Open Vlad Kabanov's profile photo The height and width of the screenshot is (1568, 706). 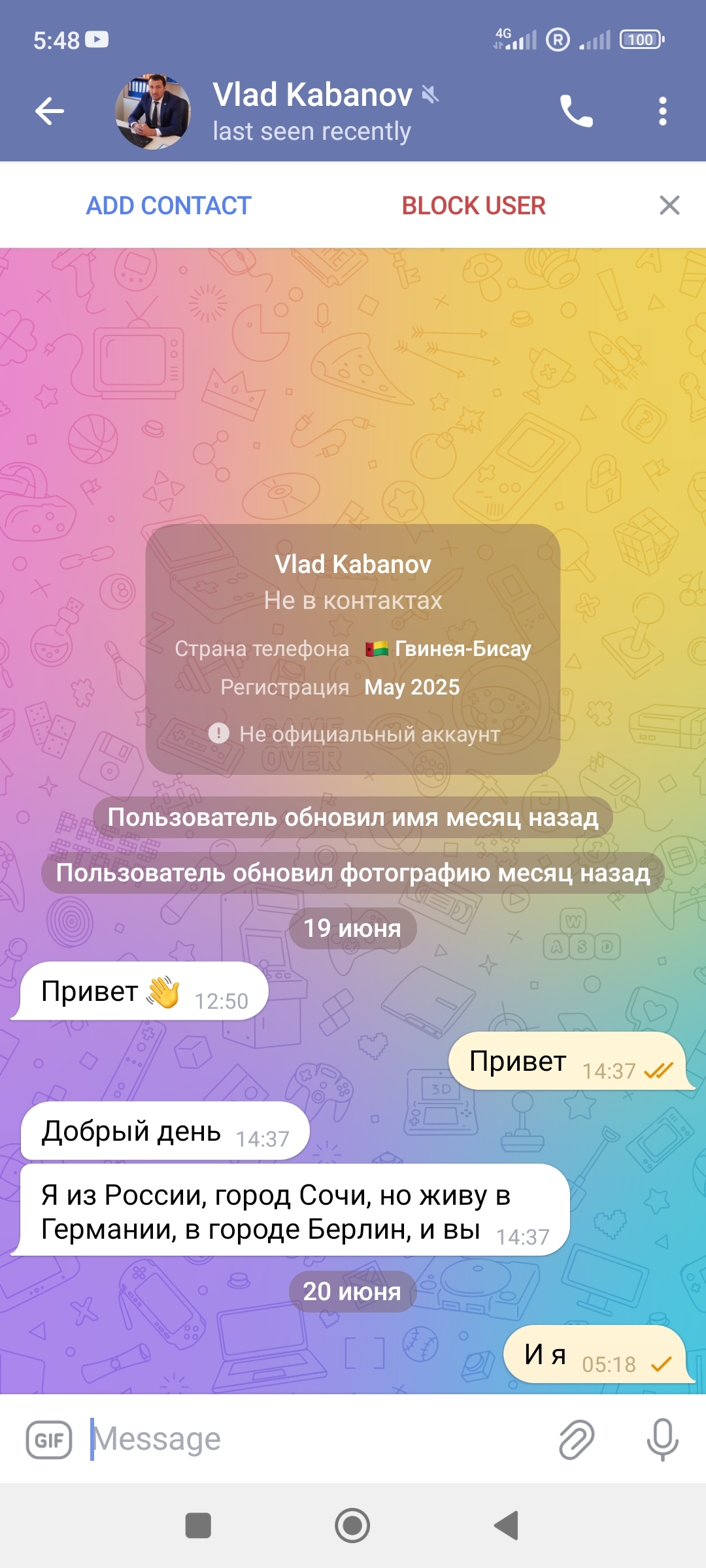[x=153, y=112]
